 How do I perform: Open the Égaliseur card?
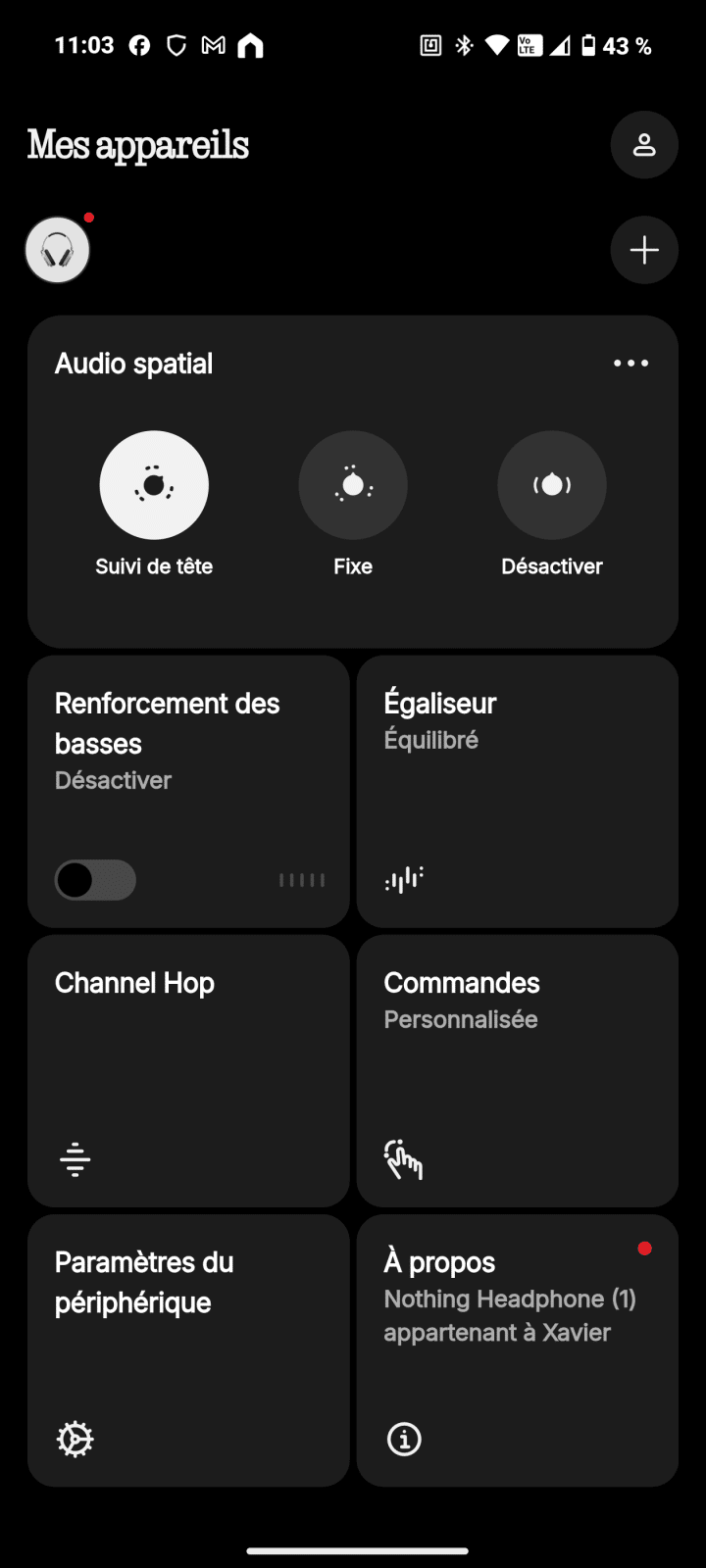coord(518,791)
